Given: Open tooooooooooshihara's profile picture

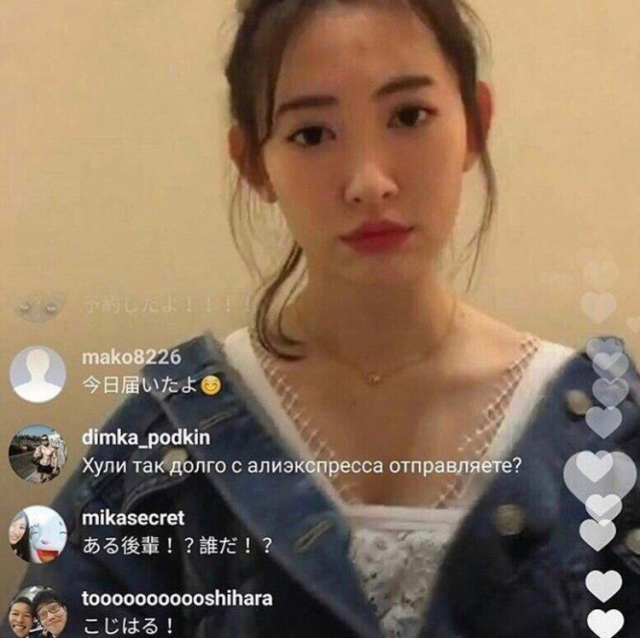Looking at the screenshot, I should tap(38, 612).
